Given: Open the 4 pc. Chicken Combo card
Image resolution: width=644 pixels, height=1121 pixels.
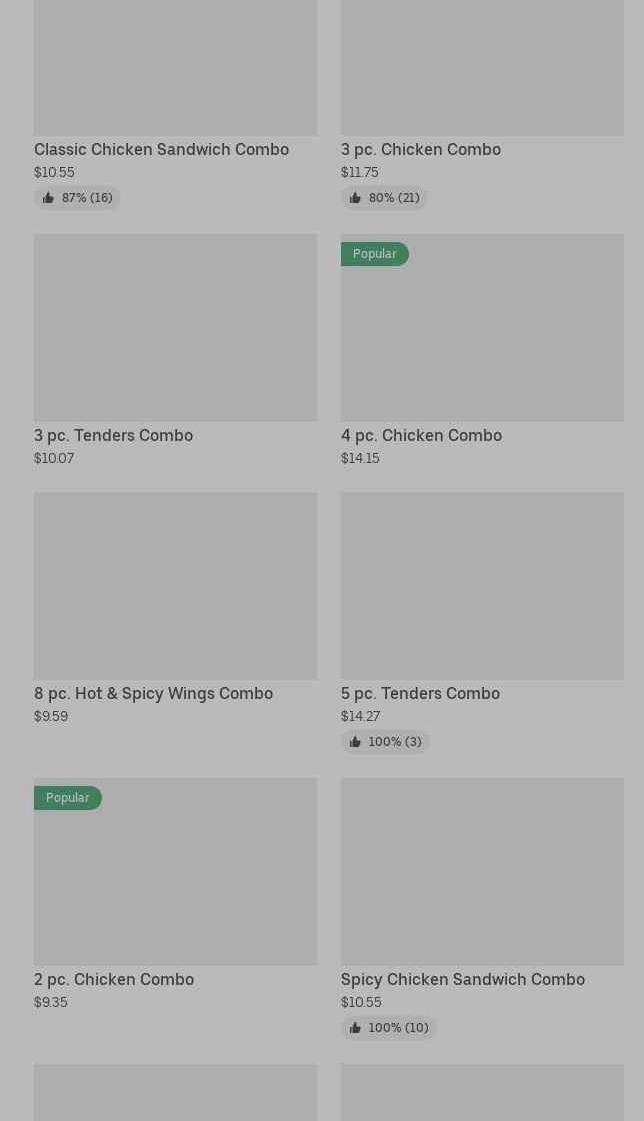Looking at the screenshot, I should (482, 350).
